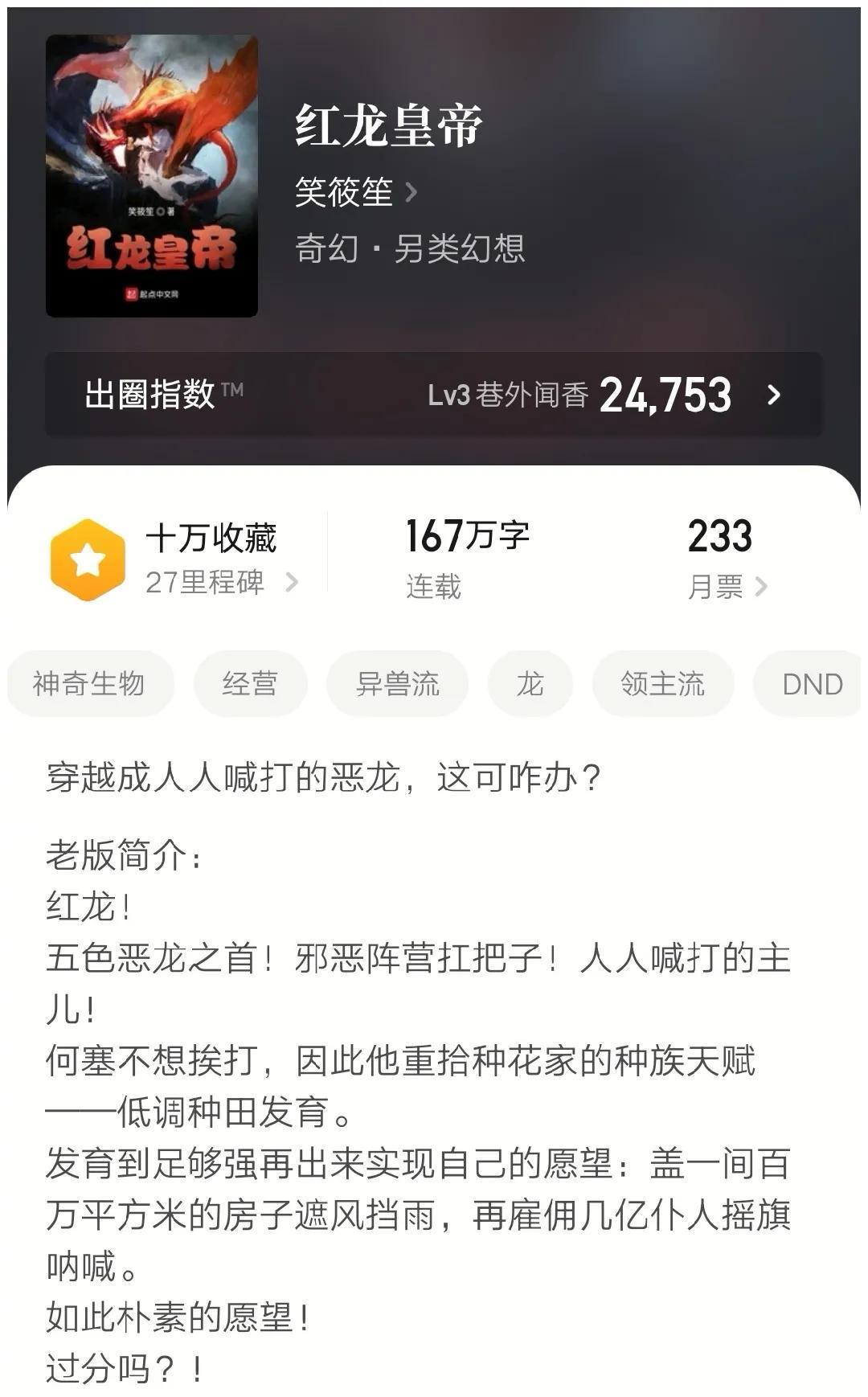Viewport: 868px width, 1397px height.
Task: Open the 出圈指数 details row
Action: [x=433, y=395]
